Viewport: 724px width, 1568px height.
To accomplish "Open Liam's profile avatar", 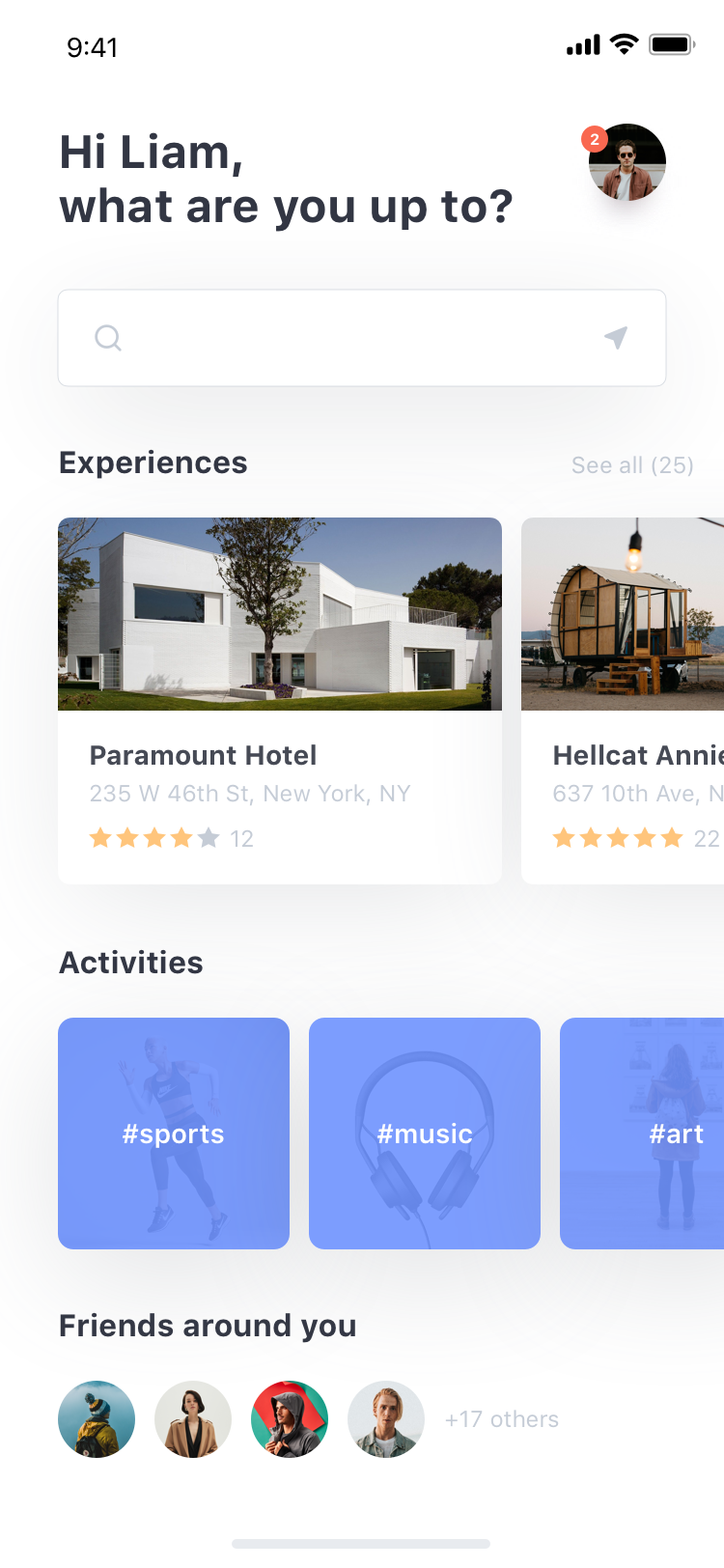I will 627,162.
